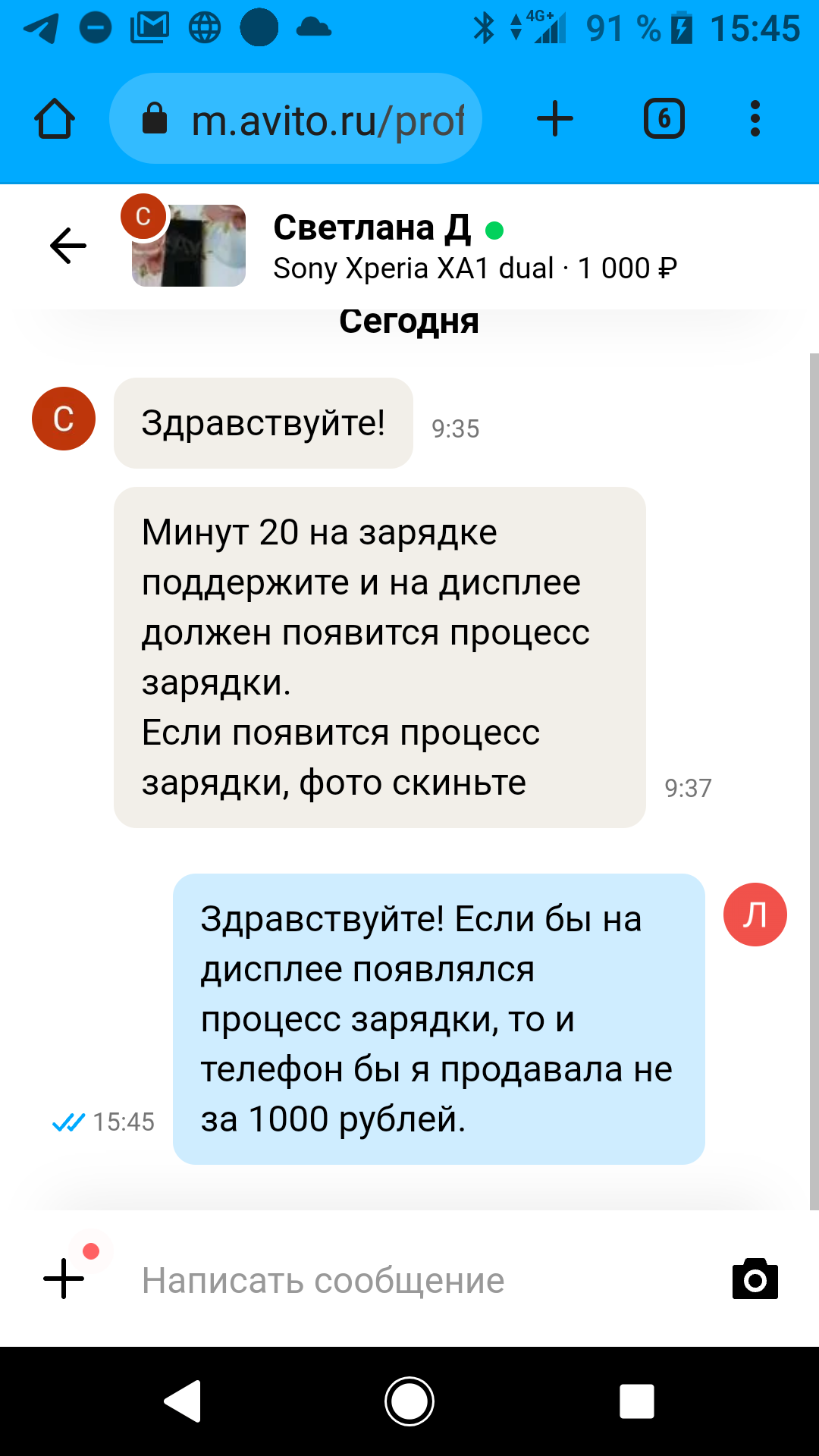The width and height of the screenshot is (819, 1456).
Task: Open a new browser tab
Action: point(555,119)
